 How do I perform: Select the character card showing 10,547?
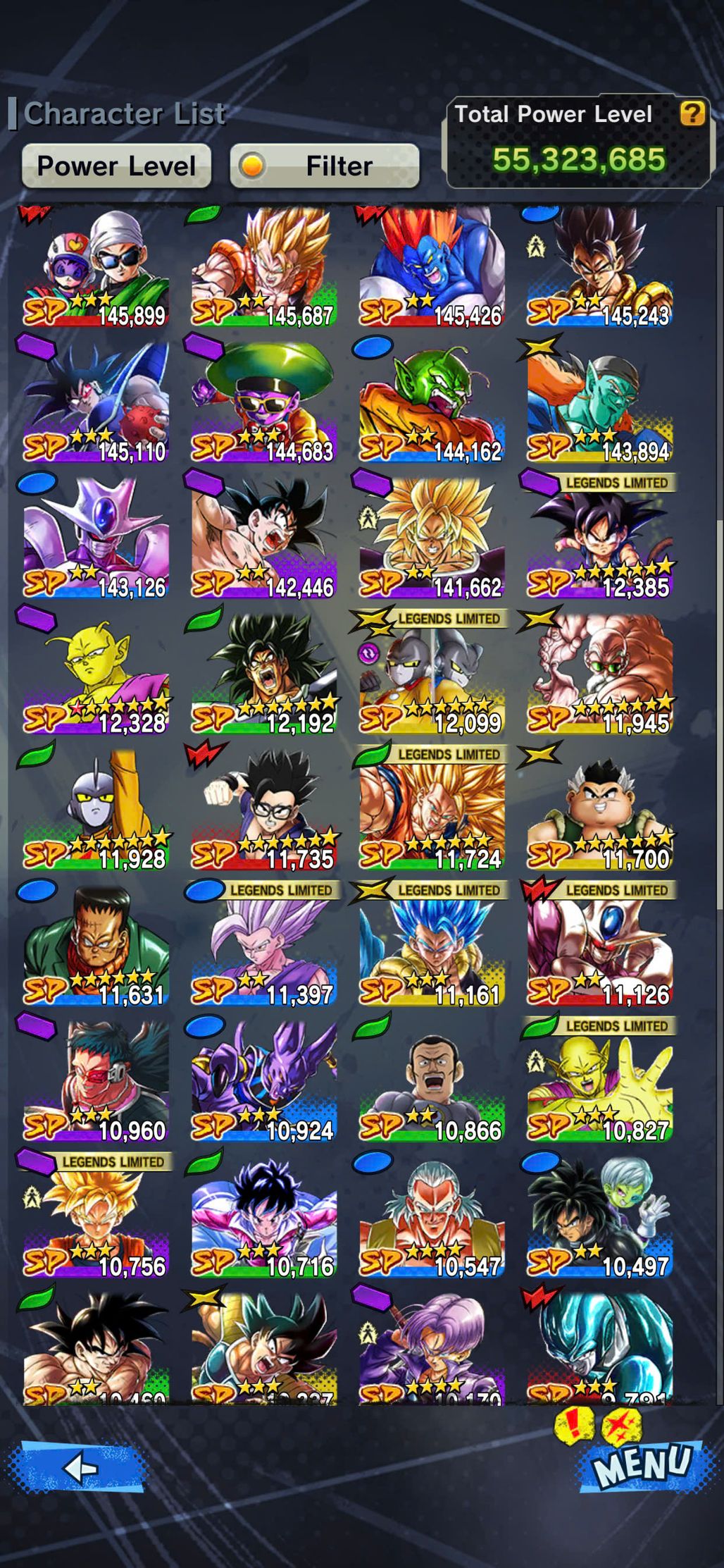click(x=432, y=1219)
